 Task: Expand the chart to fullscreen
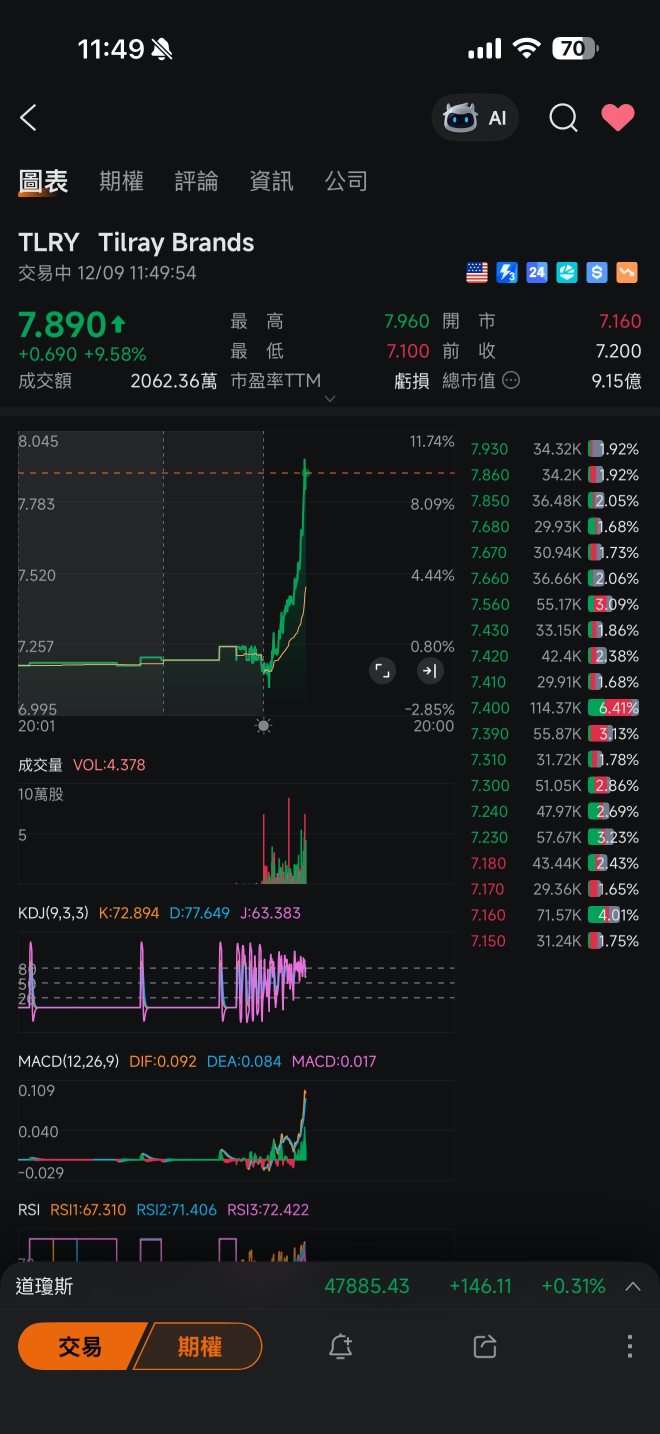click(x=382, y=670)
